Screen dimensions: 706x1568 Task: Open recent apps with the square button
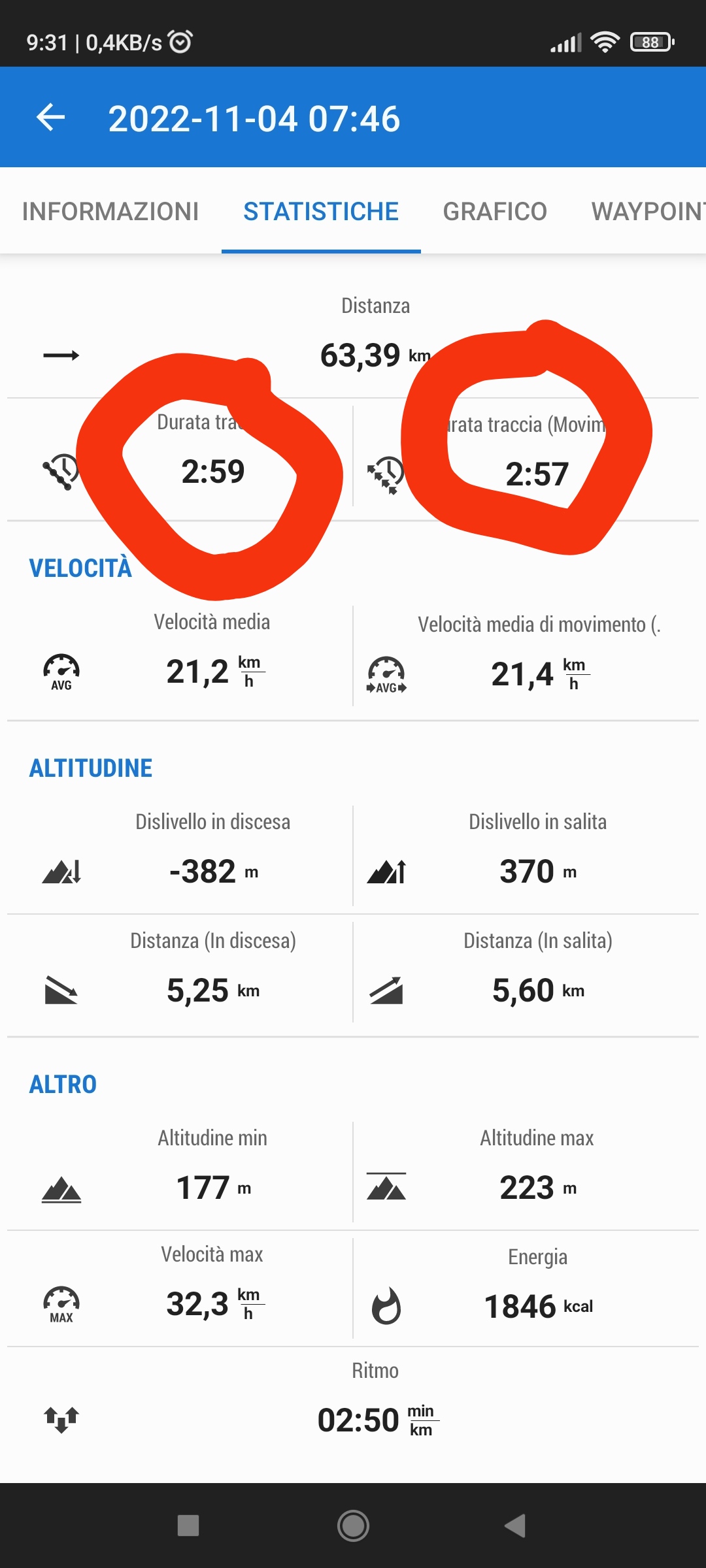pyautogui.click(x=188, y=1526)
